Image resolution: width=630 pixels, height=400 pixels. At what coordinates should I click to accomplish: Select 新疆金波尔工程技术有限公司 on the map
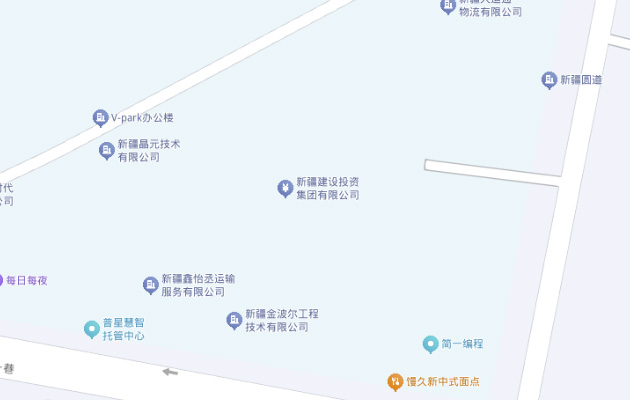click(x=235, y=320)
